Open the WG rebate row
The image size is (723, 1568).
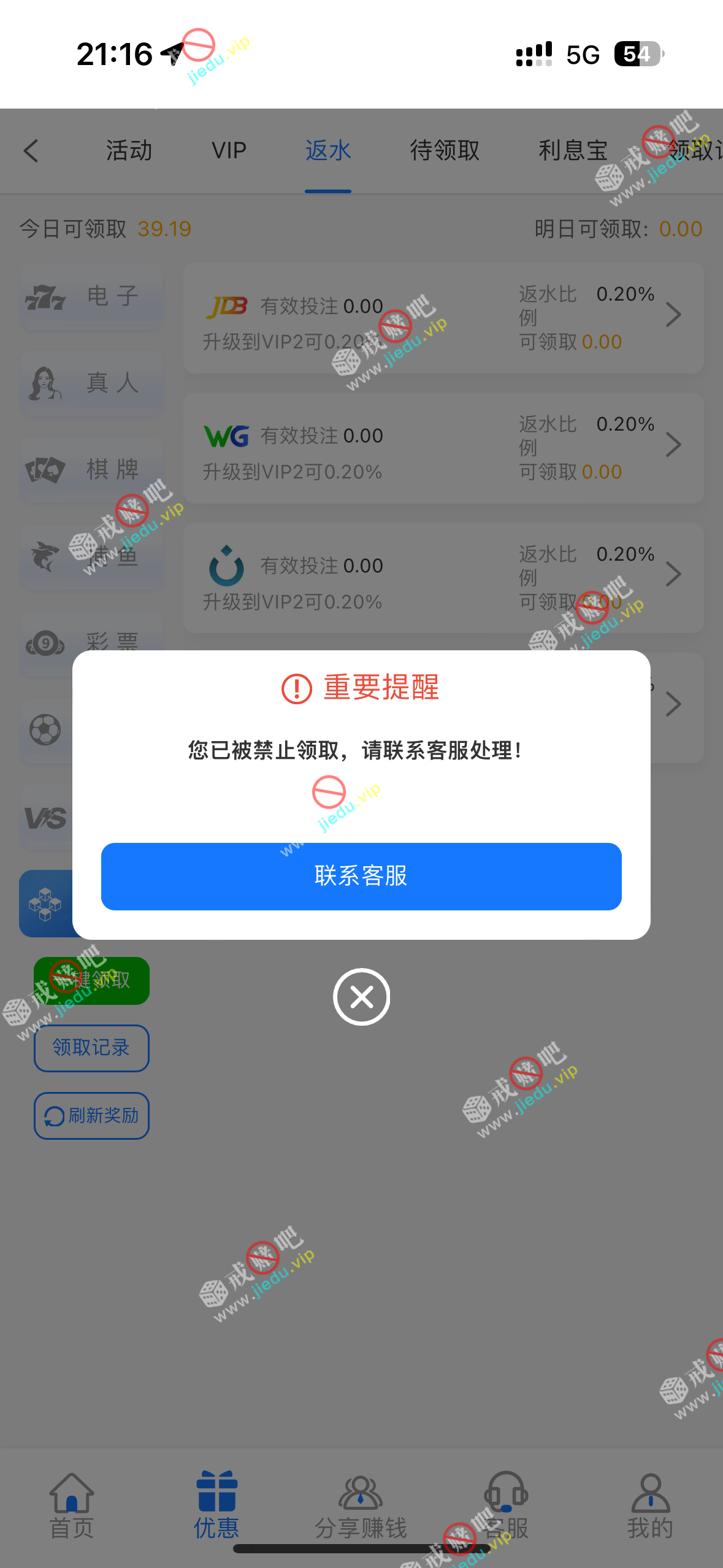pos(443,448)
